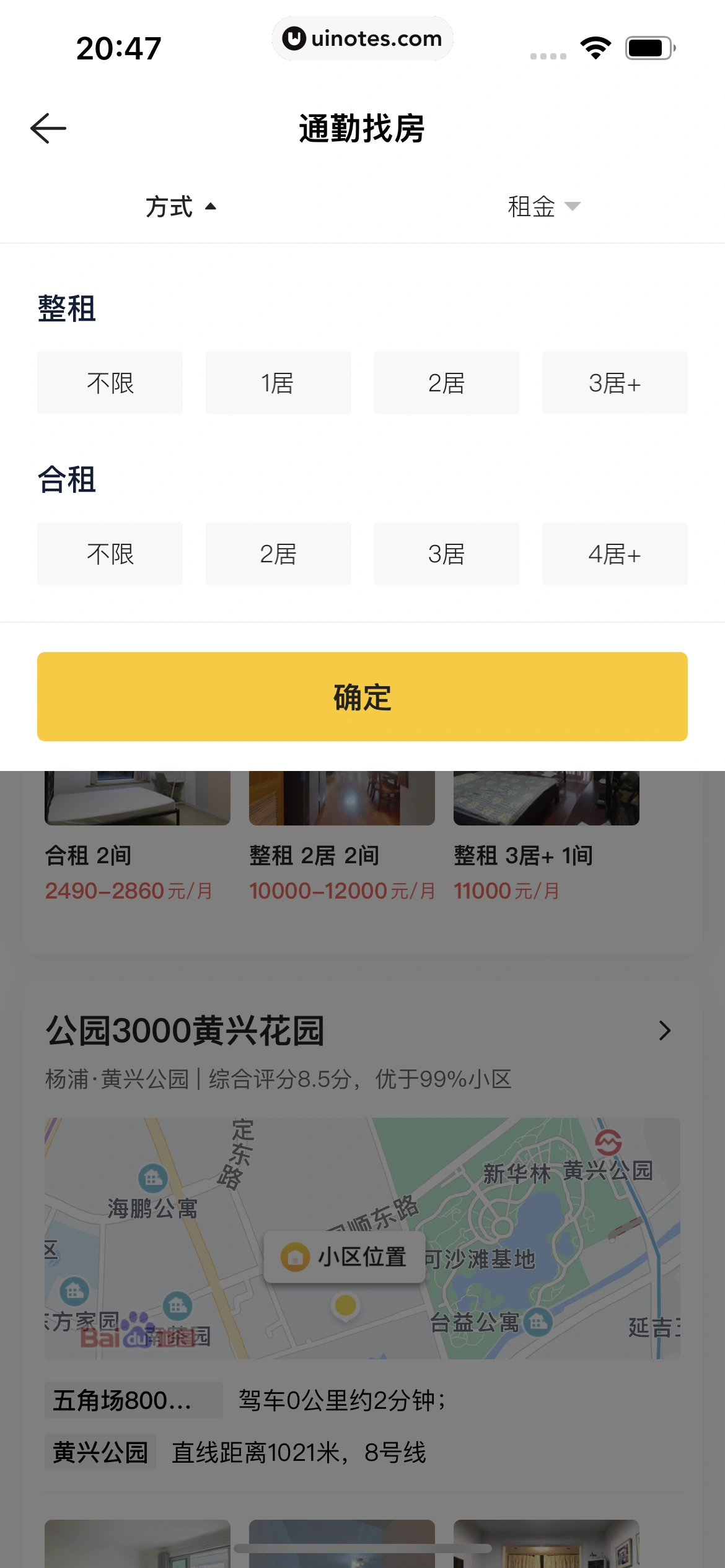Confirm filter with 确定 button

click(362, 697)
